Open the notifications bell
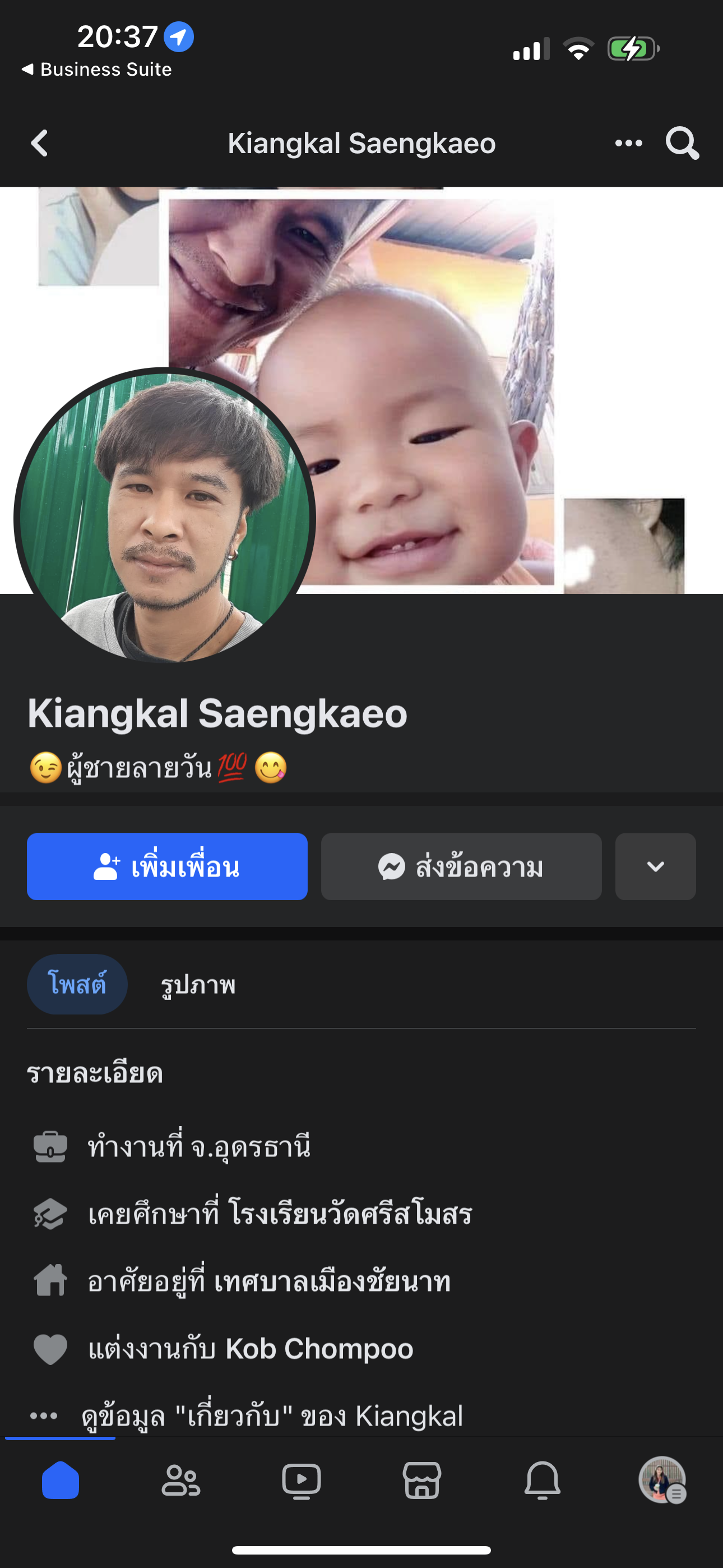 pyautogui.click(x=543, y=1481)
